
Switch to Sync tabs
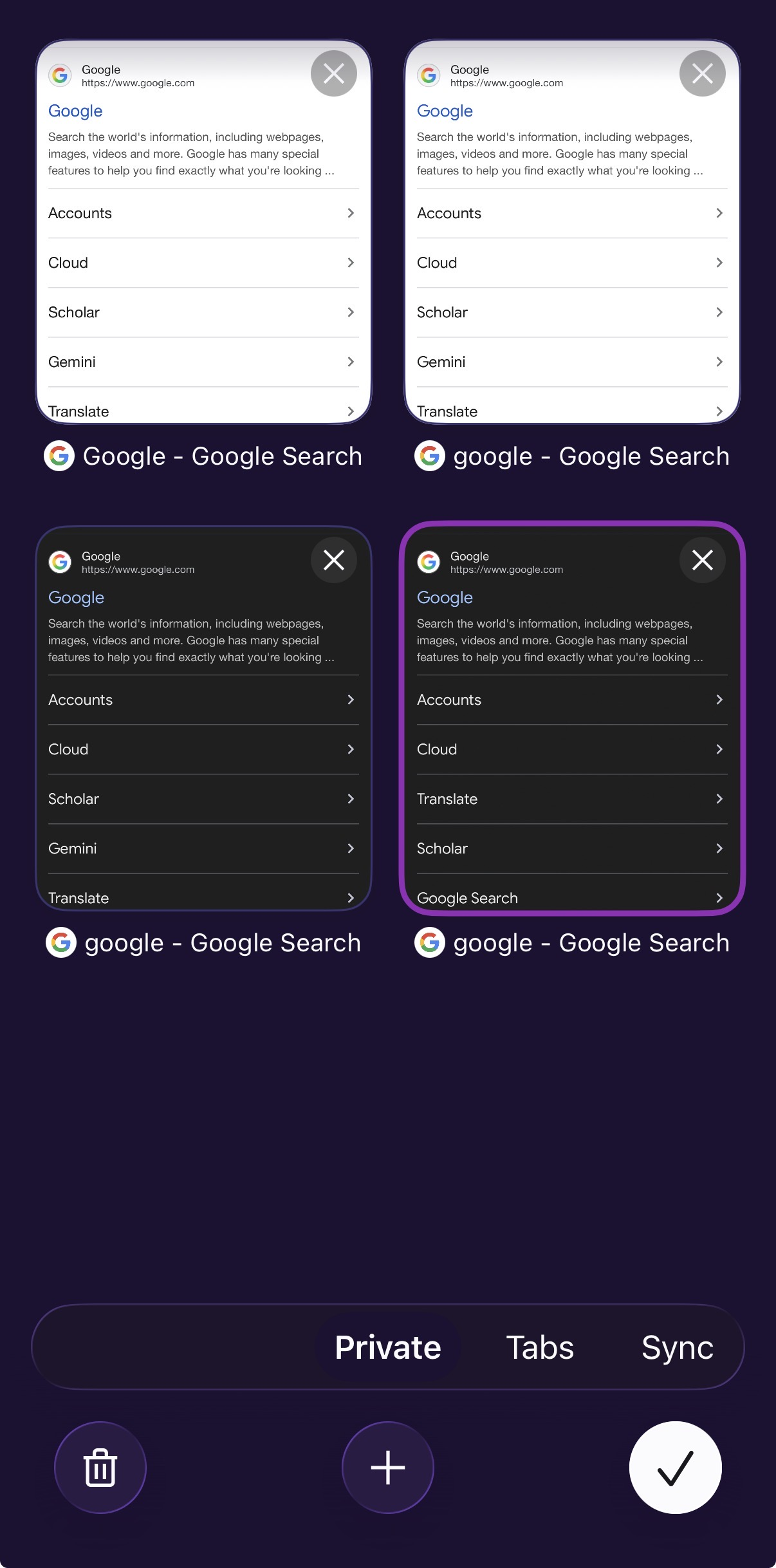click(677, 1347)
